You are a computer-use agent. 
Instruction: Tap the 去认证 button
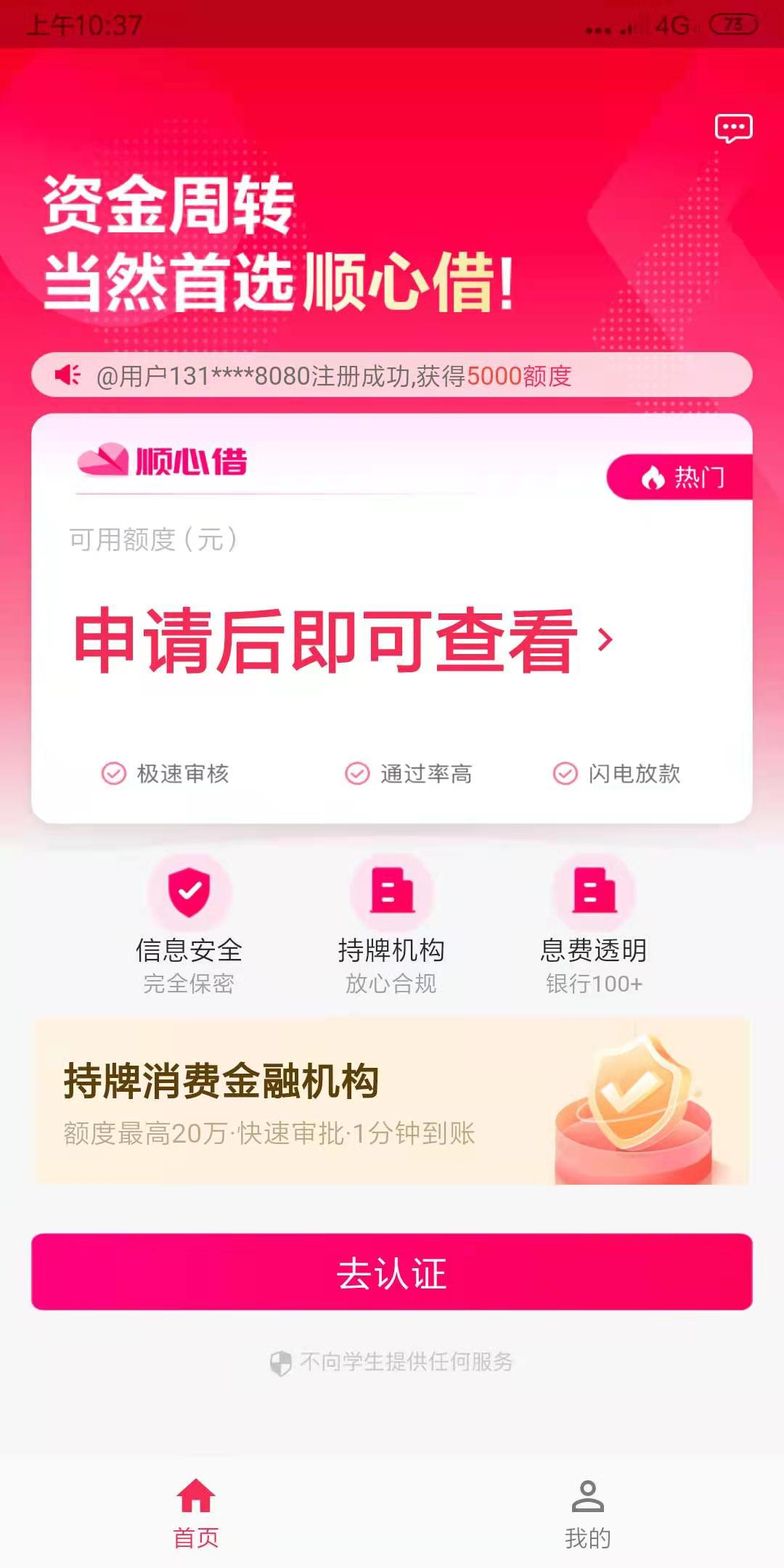(392, 1272)
